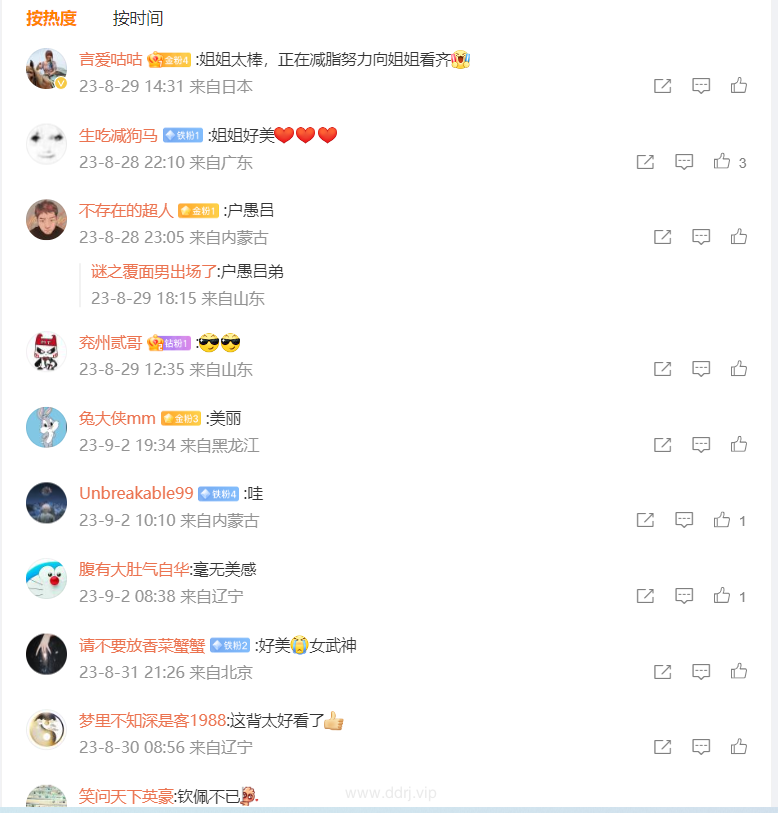The height and width of the screenshot is (813, 778).
Task: Switch to the 按时间 sort tab
Action: 138,18
